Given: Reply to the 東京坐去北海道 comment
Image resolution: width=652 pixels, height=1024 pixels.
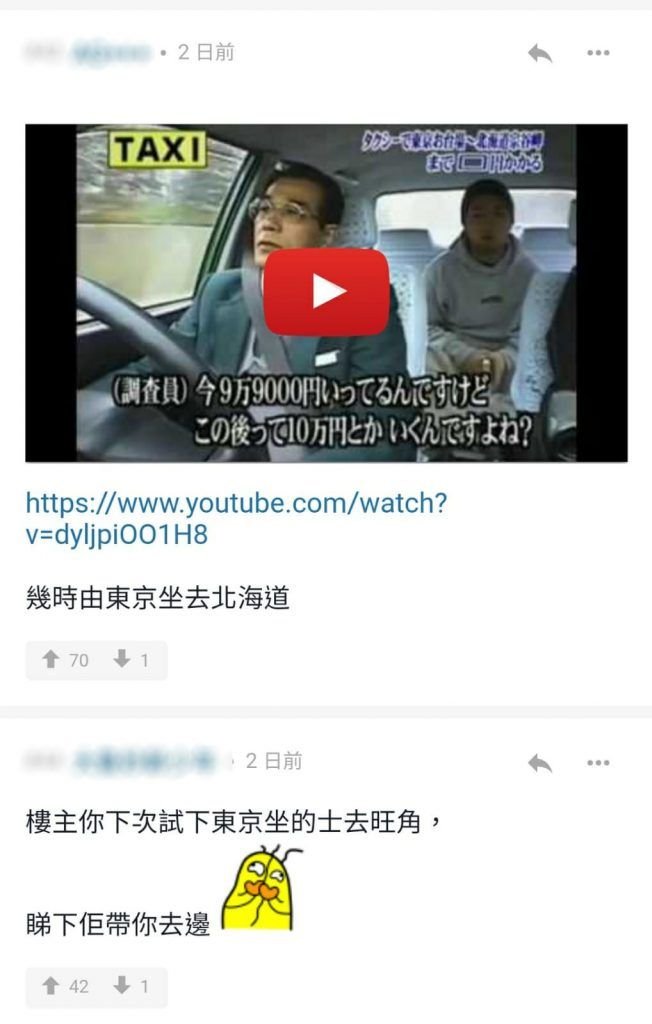Looking at the screenshot, I should pyautogui.click(x=540, y=54).
